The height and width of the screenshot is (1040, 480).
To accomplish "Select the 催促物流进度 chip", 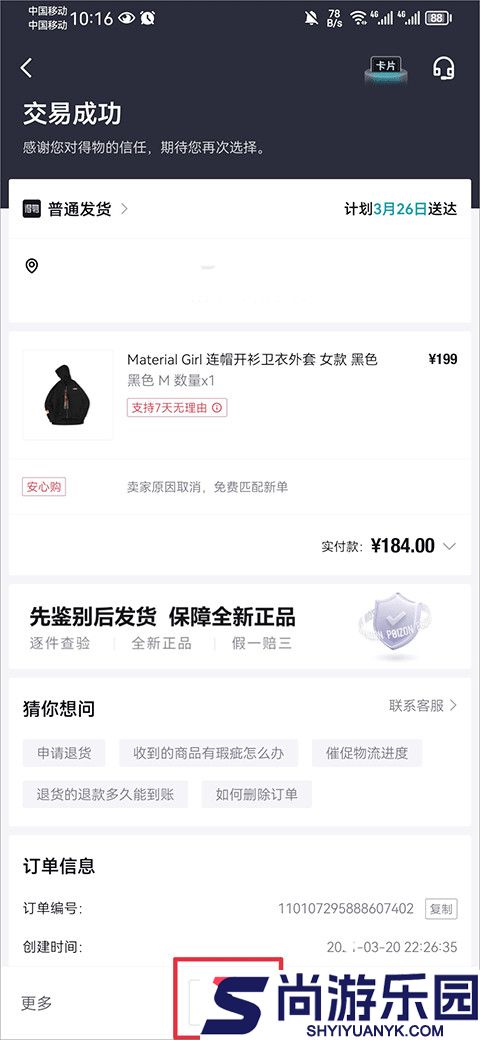I will point(367,753).
